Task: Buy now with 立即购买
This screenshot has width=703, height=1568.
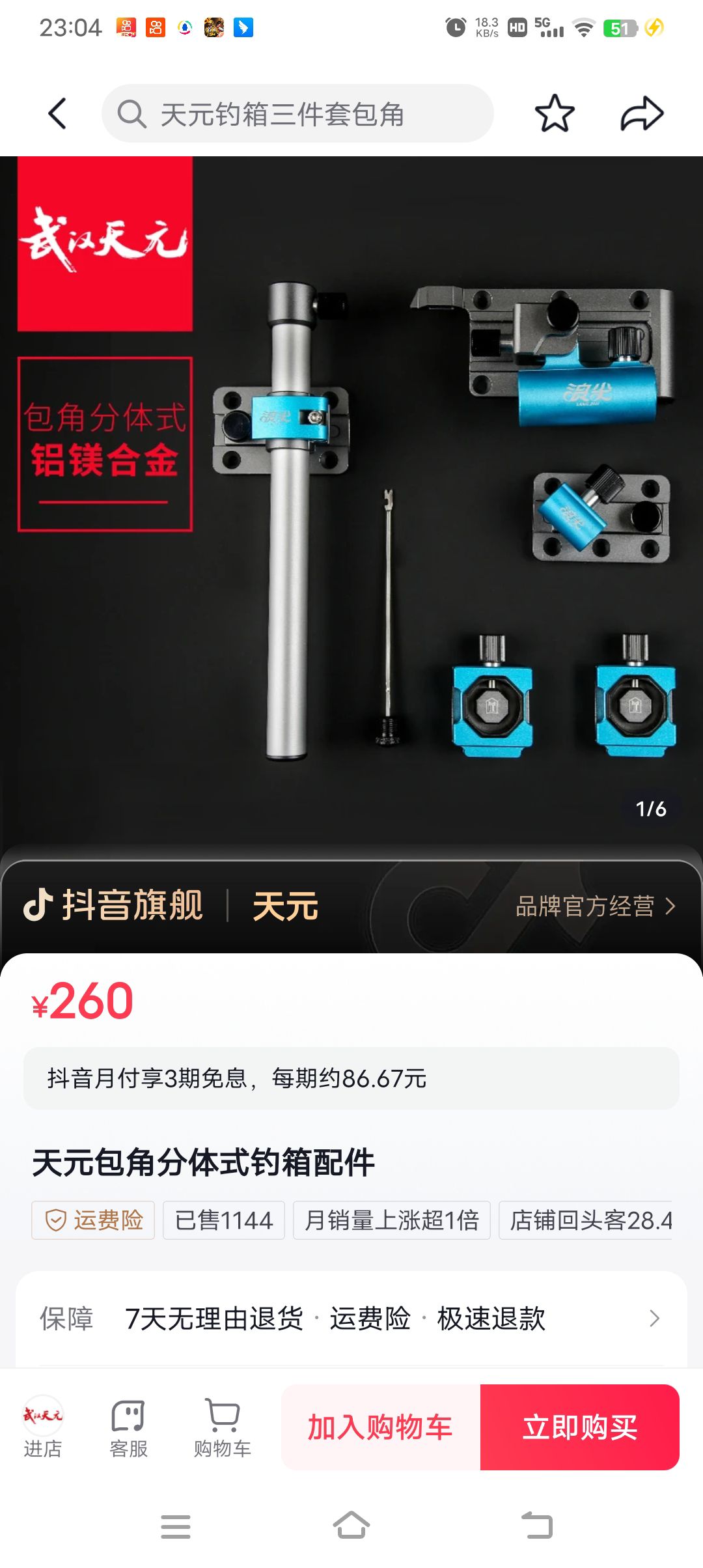Action: tap(579, 1427)
